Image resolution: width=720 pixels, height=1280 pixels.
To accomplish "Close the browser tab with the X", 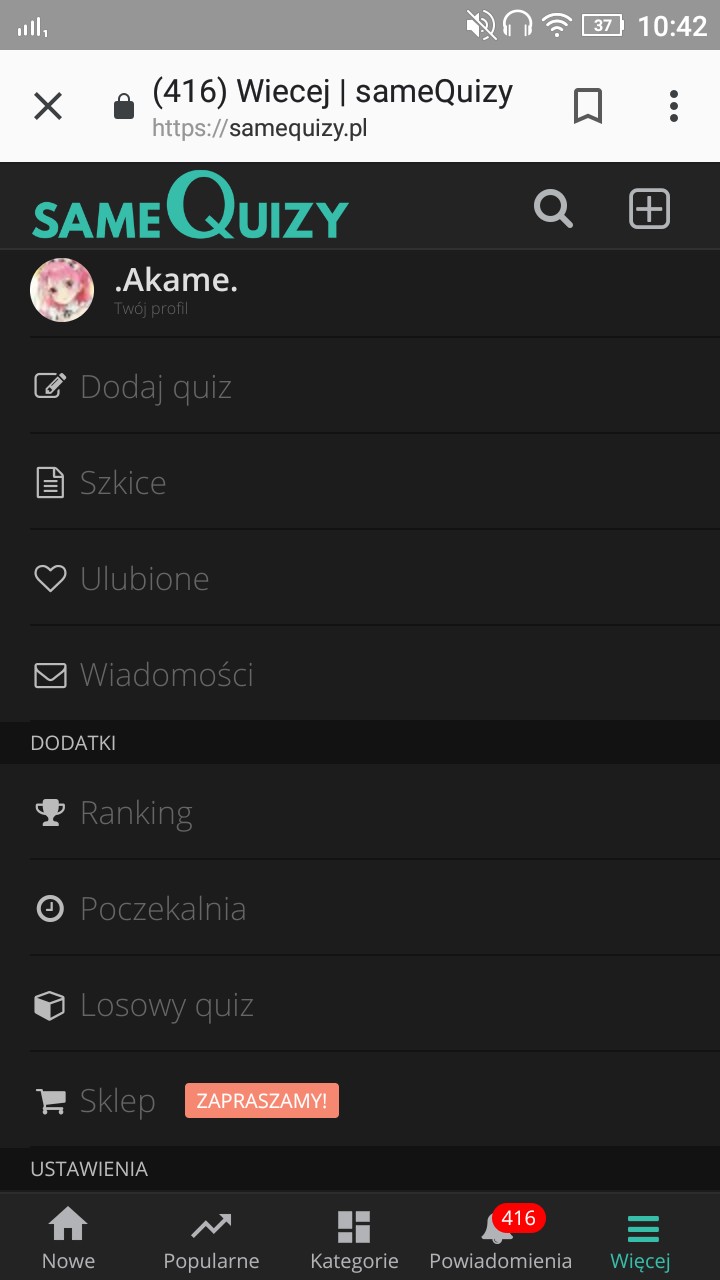I will tap(48, 106).
